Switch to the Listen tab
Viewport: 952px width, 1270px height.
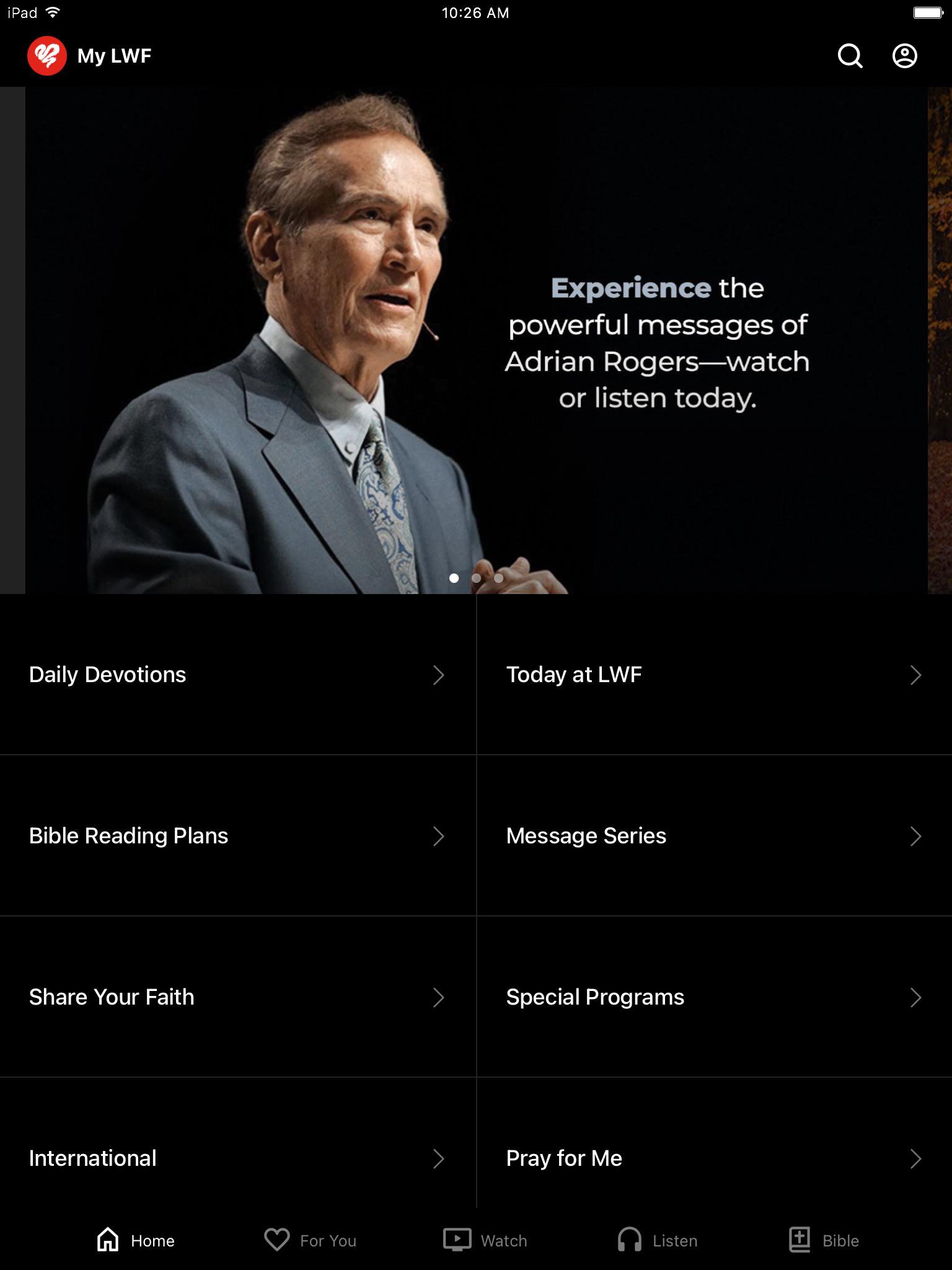pos(658,1240)
